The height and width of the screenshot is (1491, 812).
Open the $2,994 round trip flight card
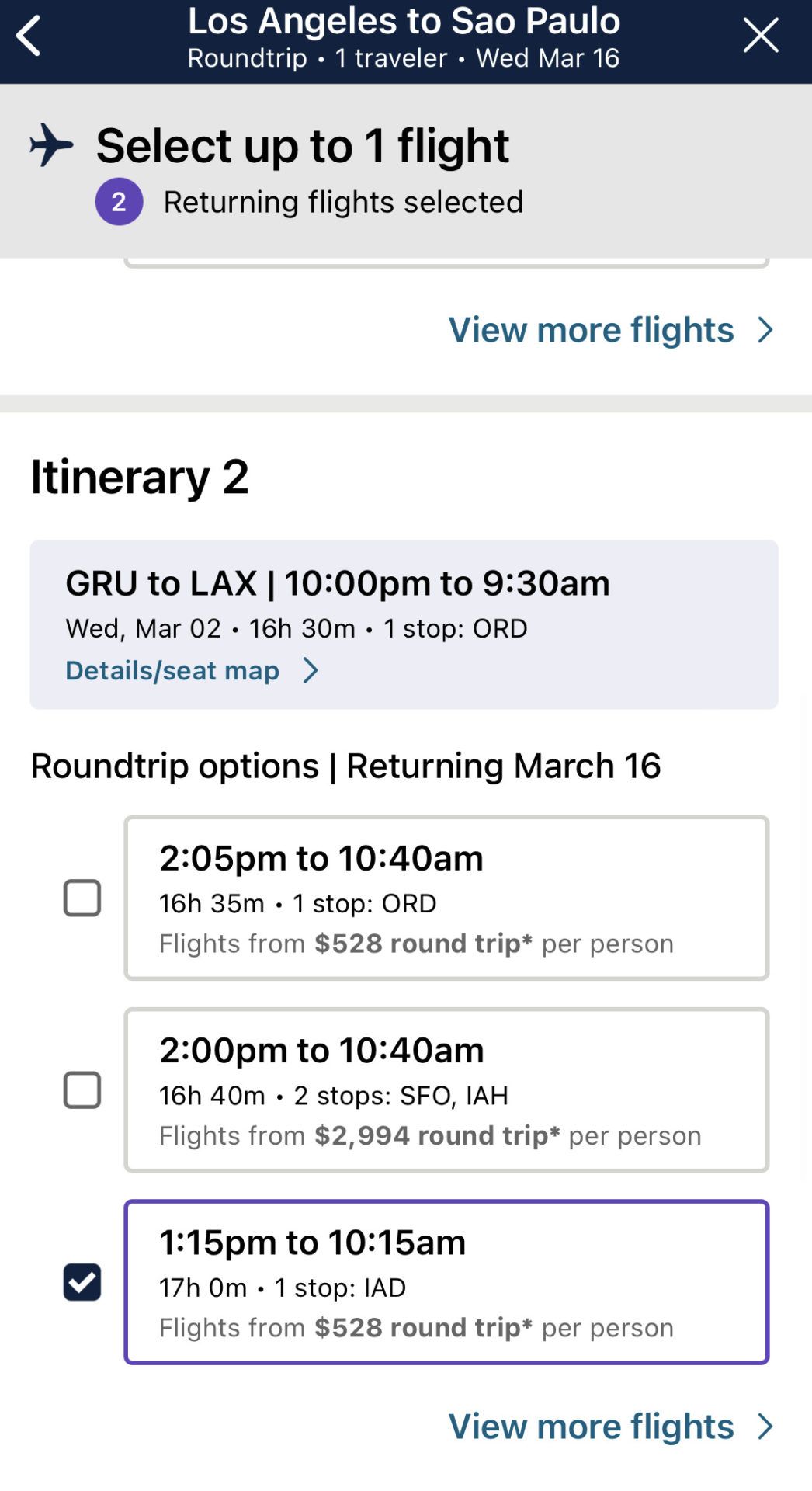point(446,1090)
